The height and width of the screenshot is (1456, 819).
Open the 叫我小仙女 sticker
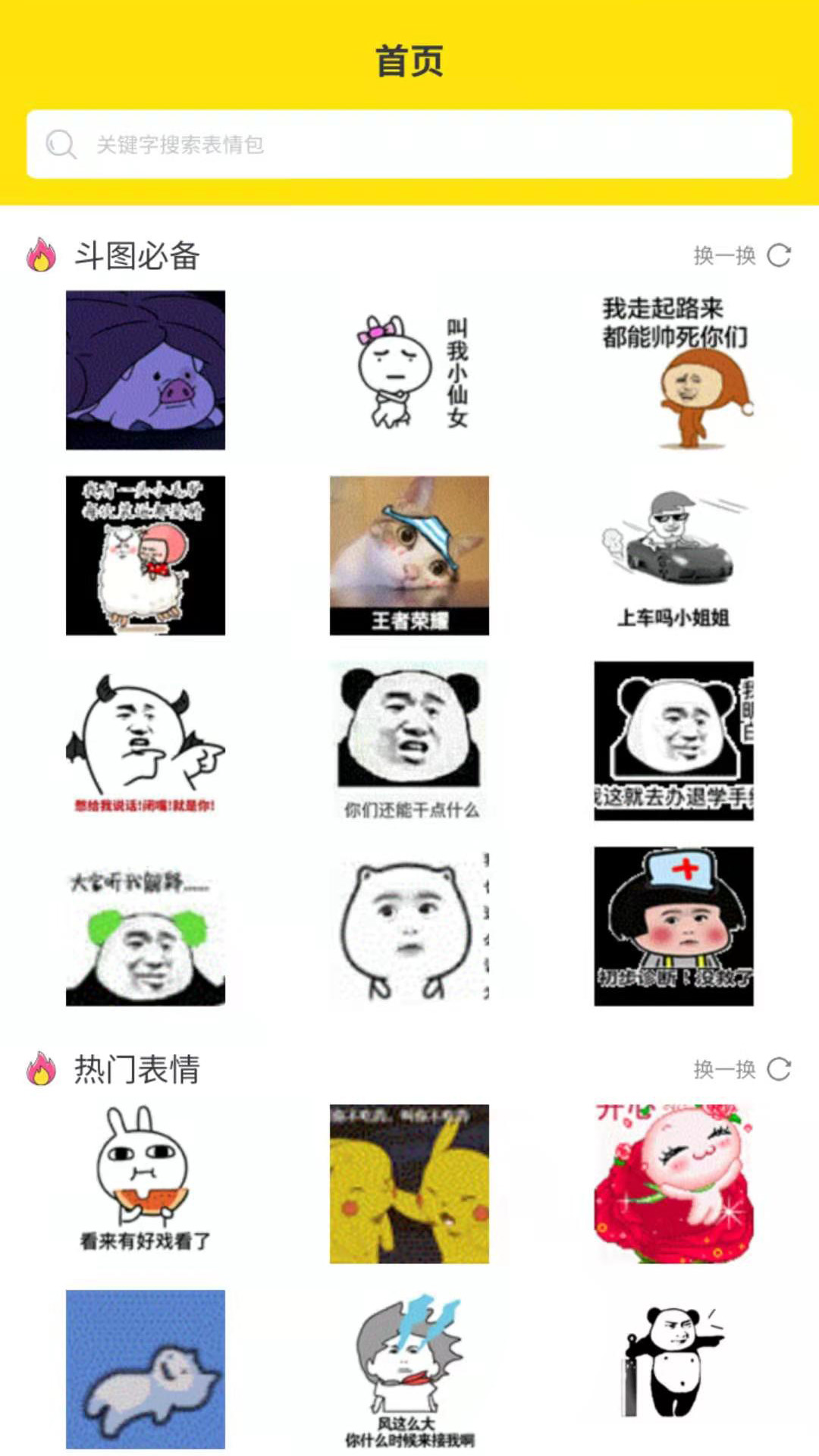pyautogui.click(x=409, y=370)
